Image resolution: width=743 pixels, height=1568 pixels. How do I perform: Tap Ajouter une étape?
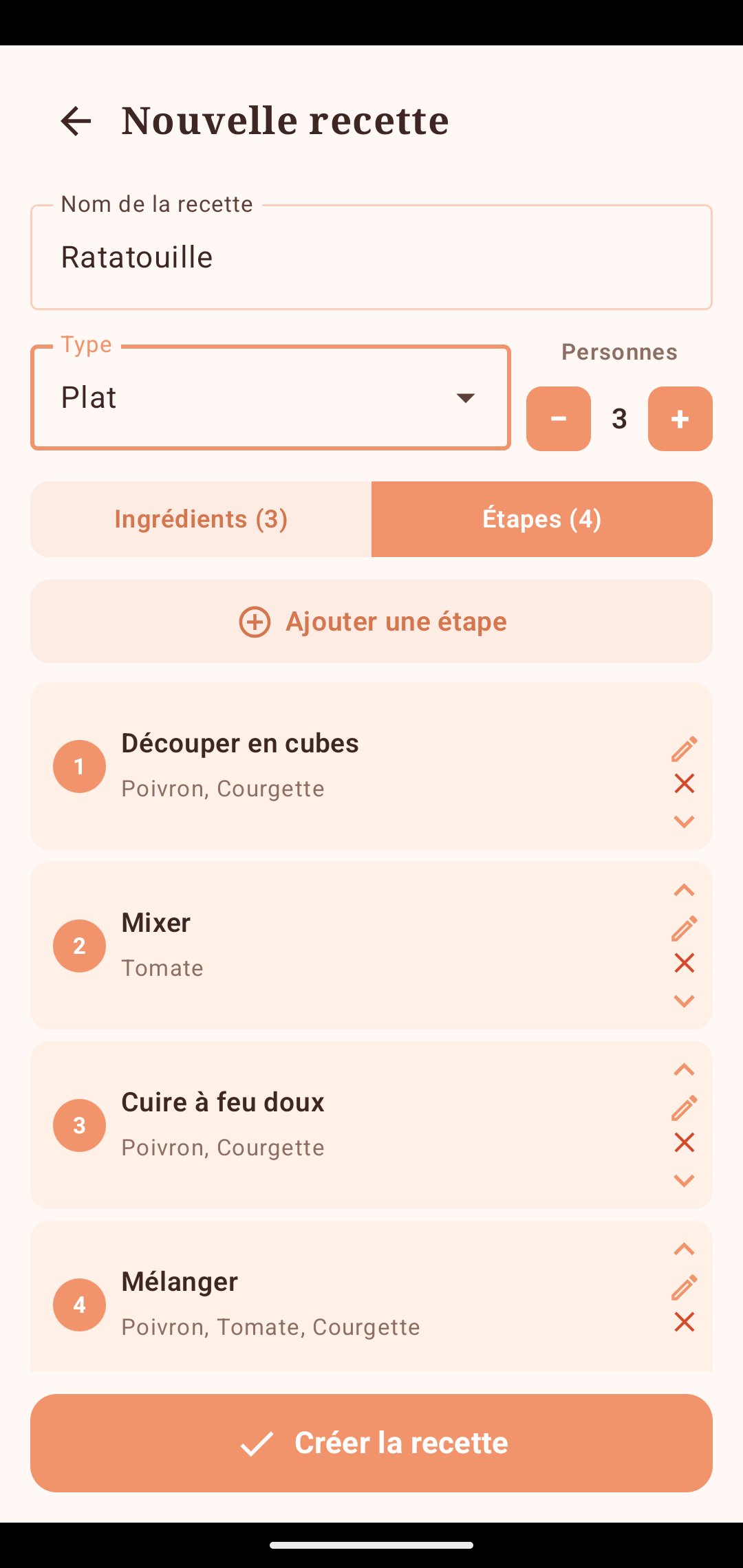pyautogui.click(x=371, y=622)
